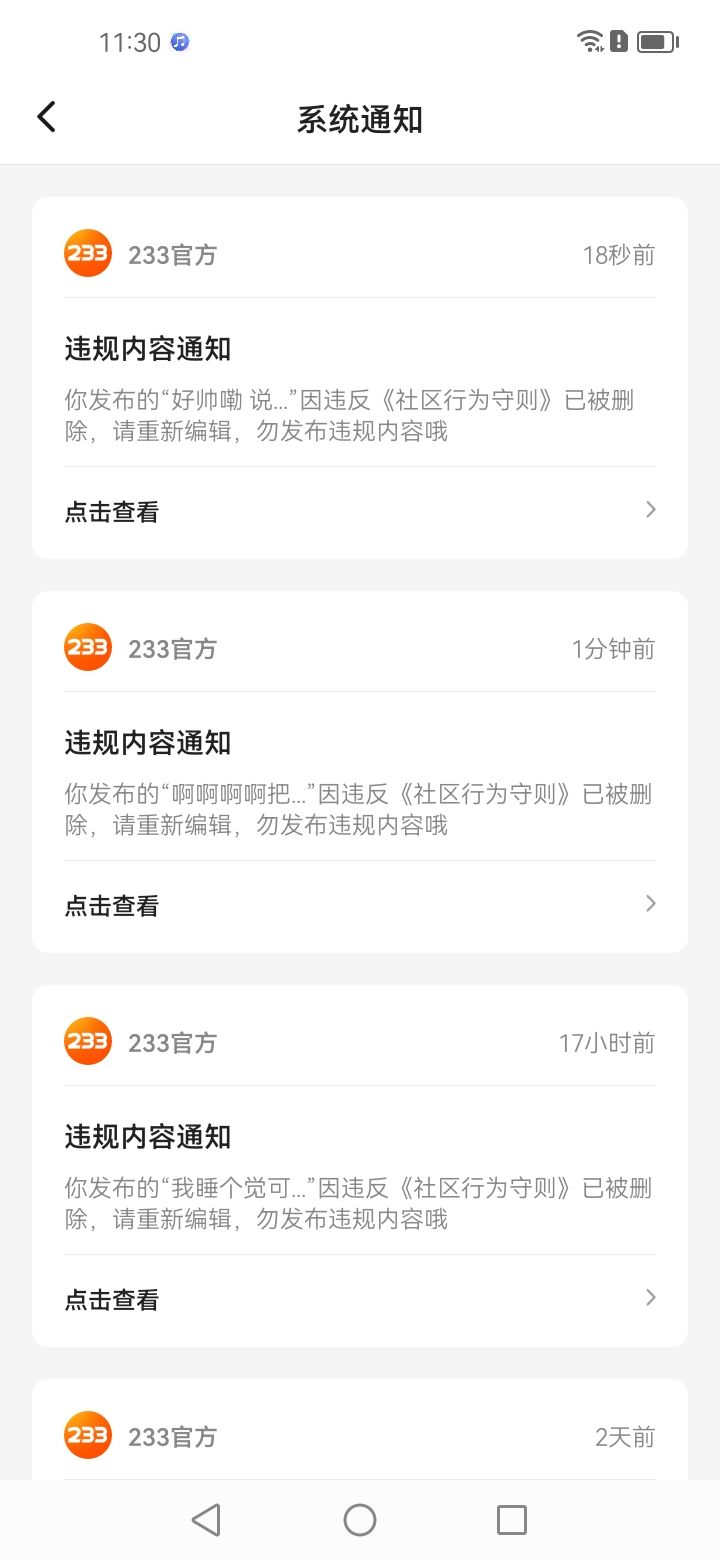The width and height of the screenshot is (720, 1560).
Task: Open the recent apps view
Action: coord(512,1520)
